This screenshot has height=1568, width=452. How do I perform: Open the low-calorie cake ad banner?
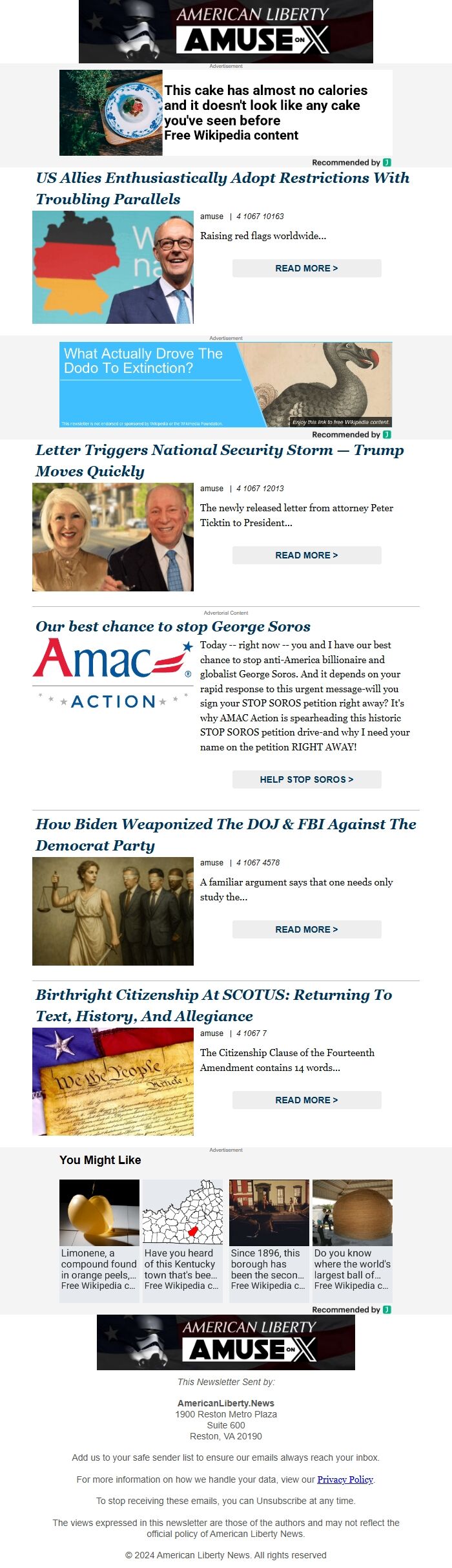226,112
